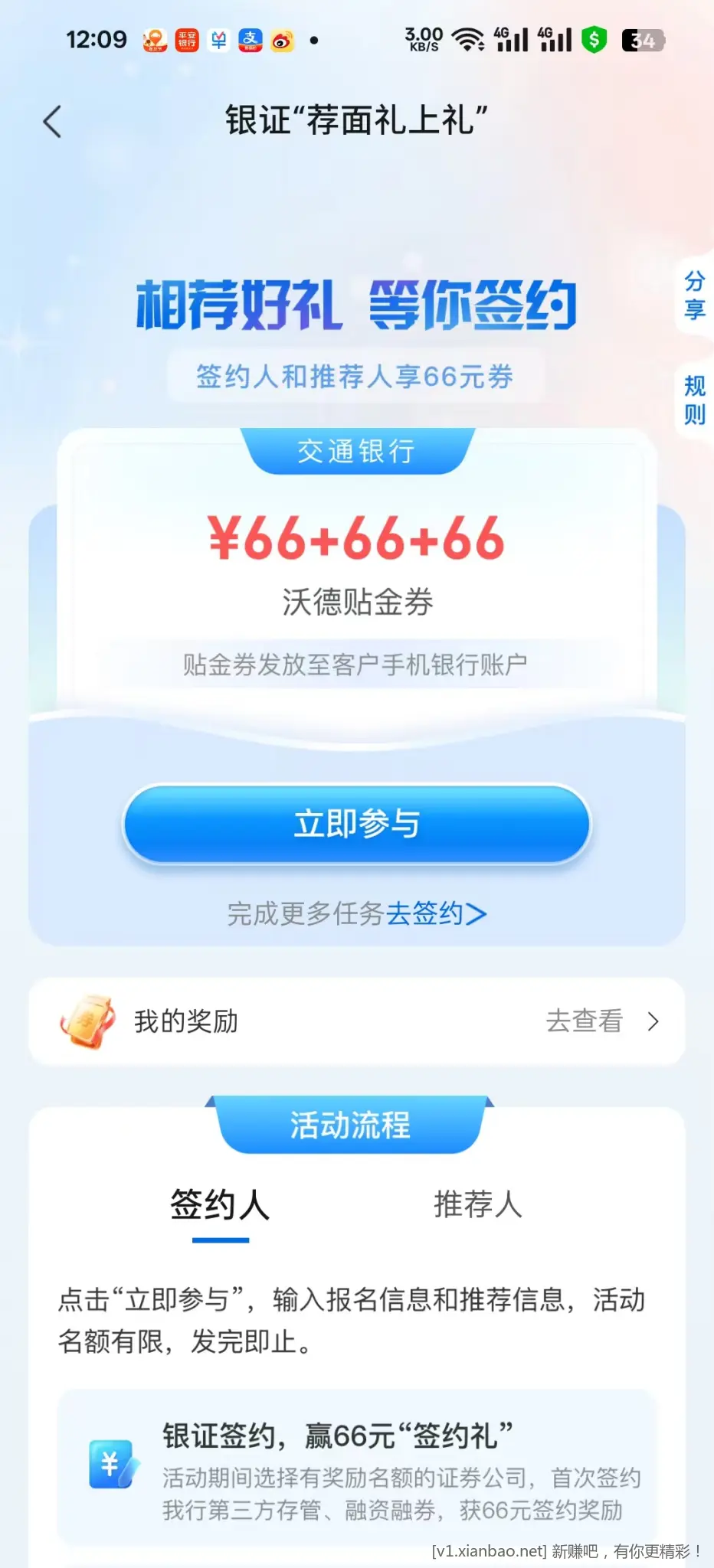Follow the 去签约 link
The image size is (714, 1568).
[435, 913]
